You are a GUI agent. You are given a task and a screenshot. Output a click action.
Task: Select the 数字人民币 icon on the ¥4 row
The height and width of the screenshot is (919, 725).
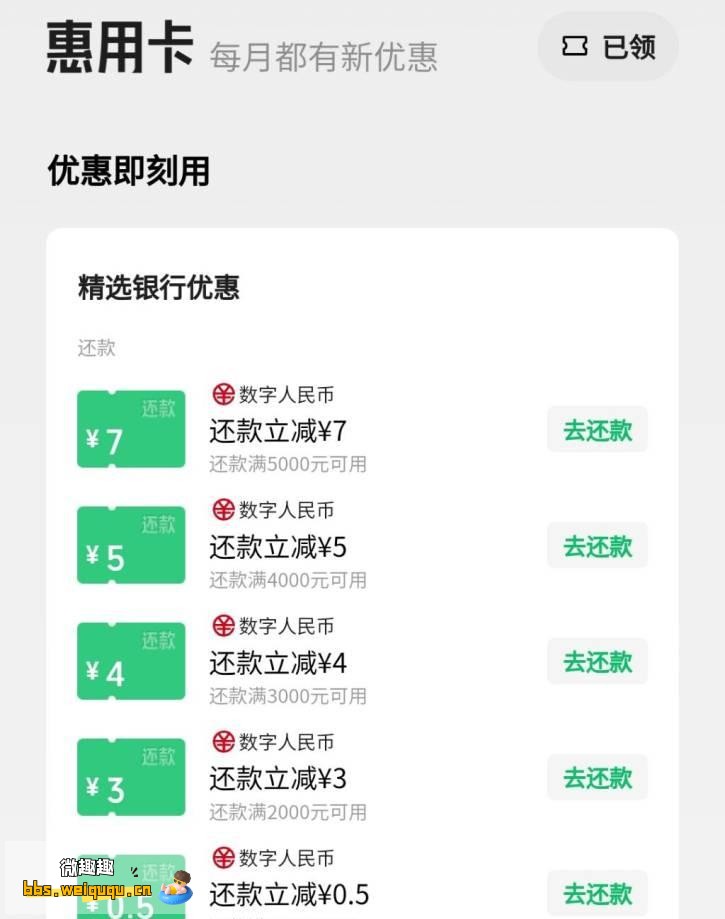pos(221,626)
